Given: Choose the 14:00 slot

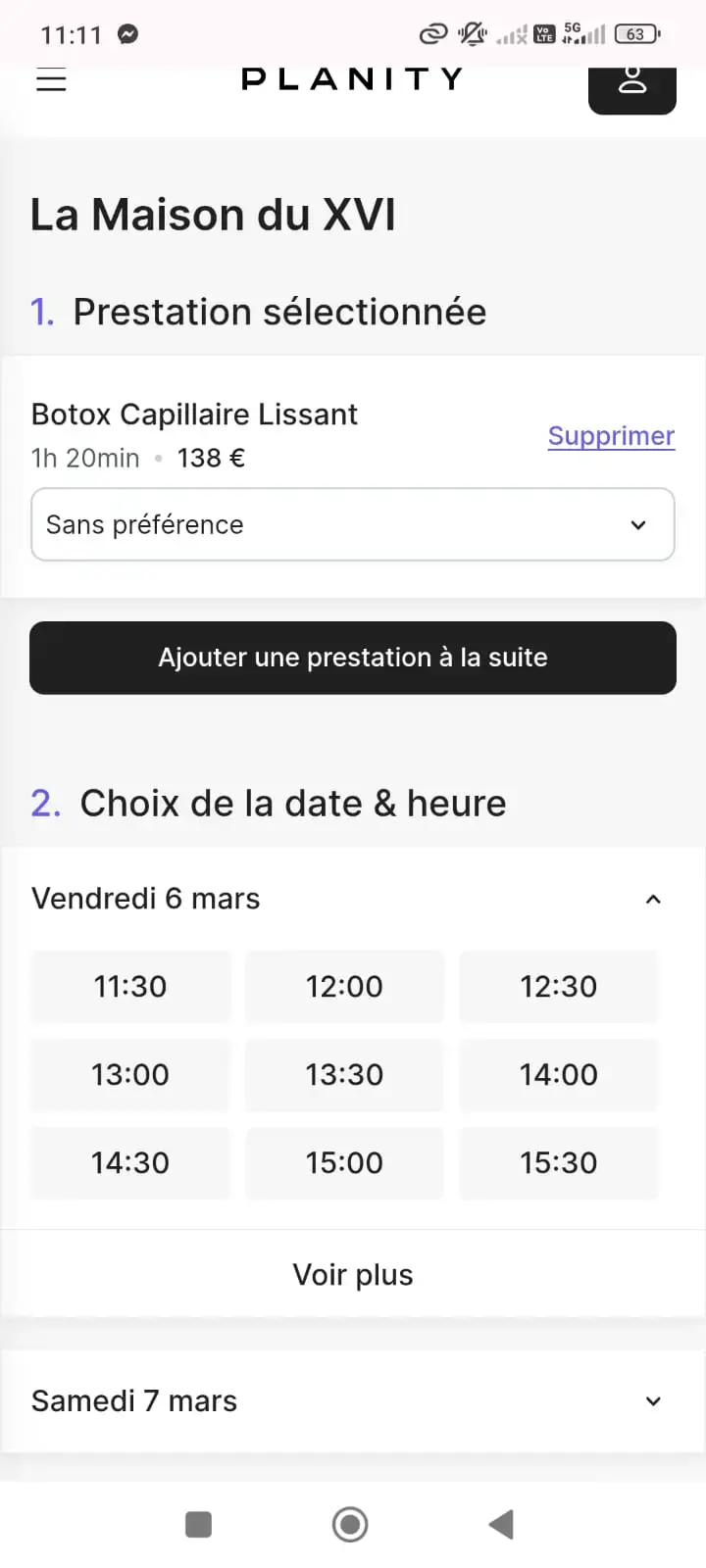Looking at the screenshot, I should (x=558, y=1074).
